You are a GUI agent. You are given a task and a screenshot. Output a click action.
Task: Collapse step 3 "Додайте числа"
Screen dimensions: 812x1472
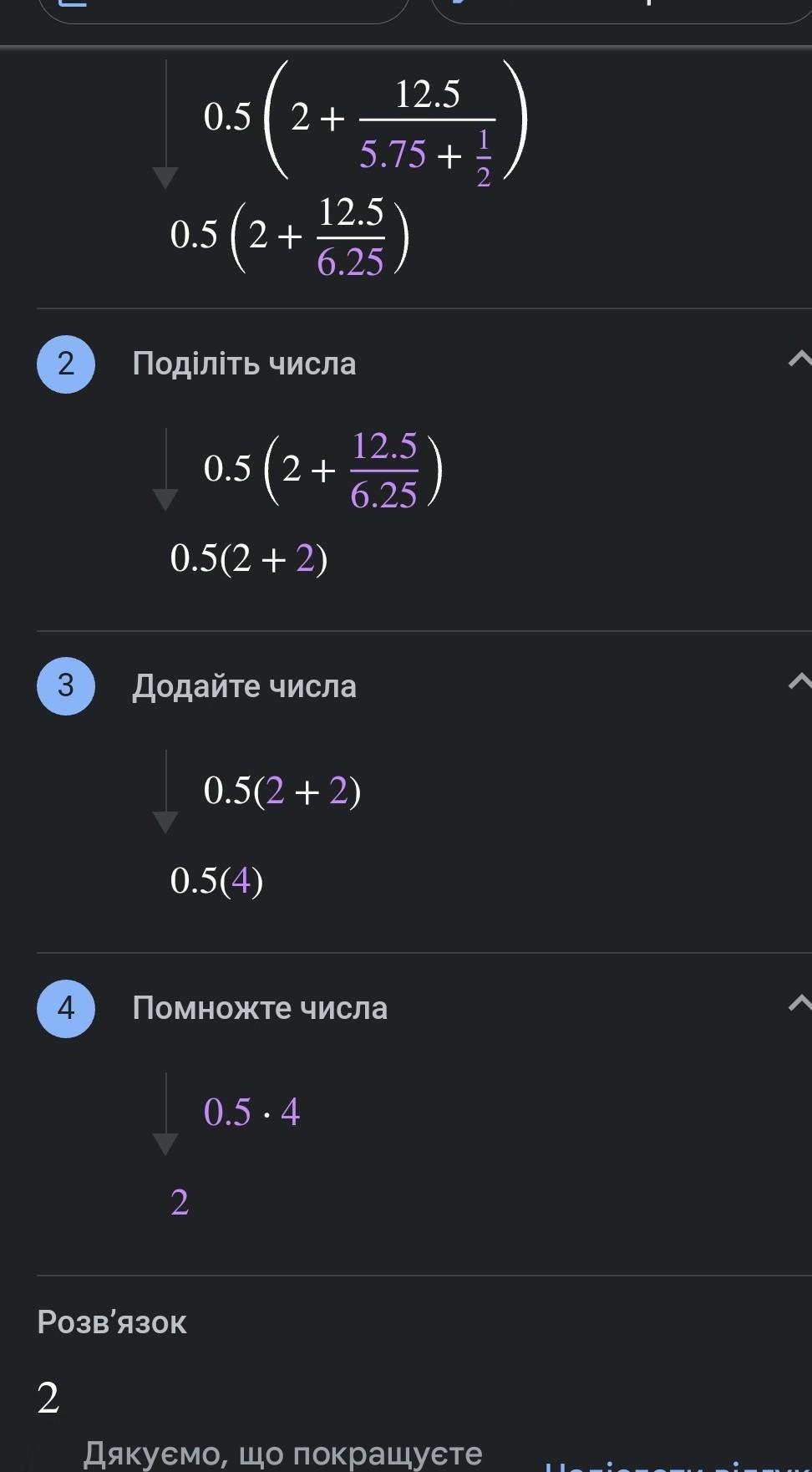[x=800, y=682]
